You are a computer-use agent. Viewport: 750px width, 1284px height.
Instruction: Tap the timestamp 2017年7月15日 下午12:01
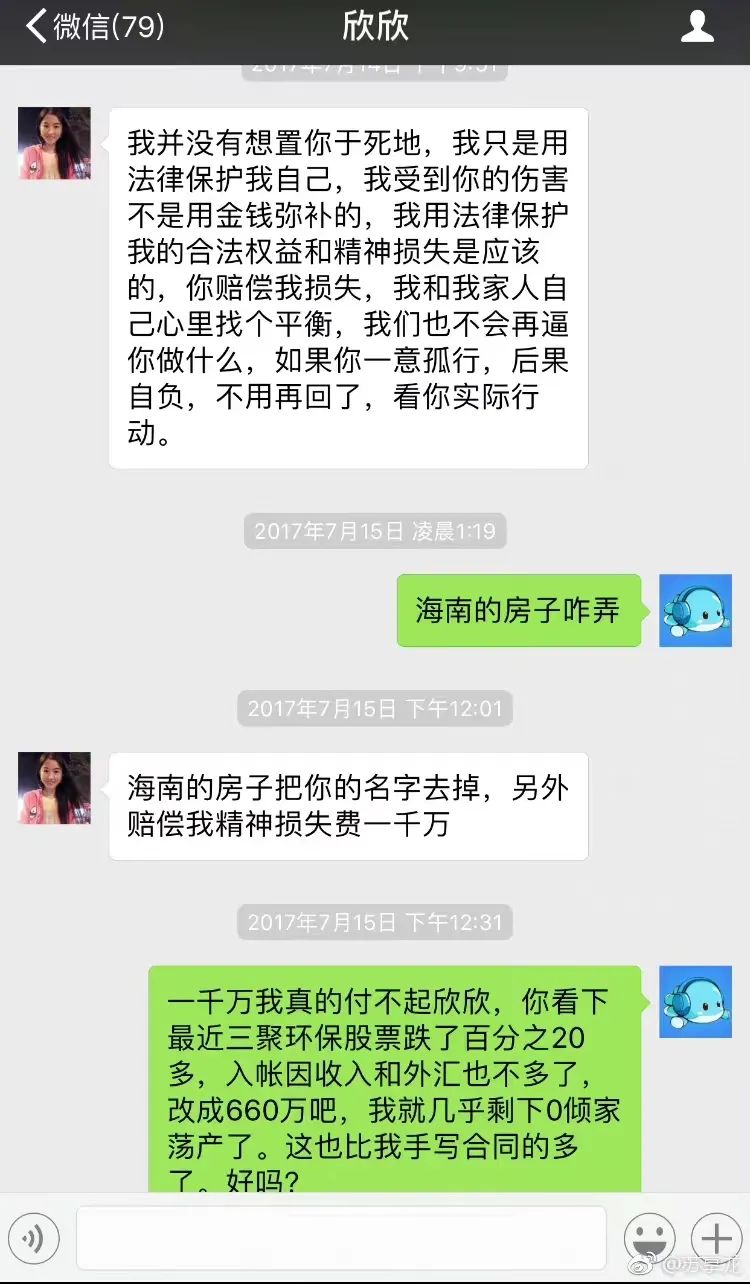[375, 709]
